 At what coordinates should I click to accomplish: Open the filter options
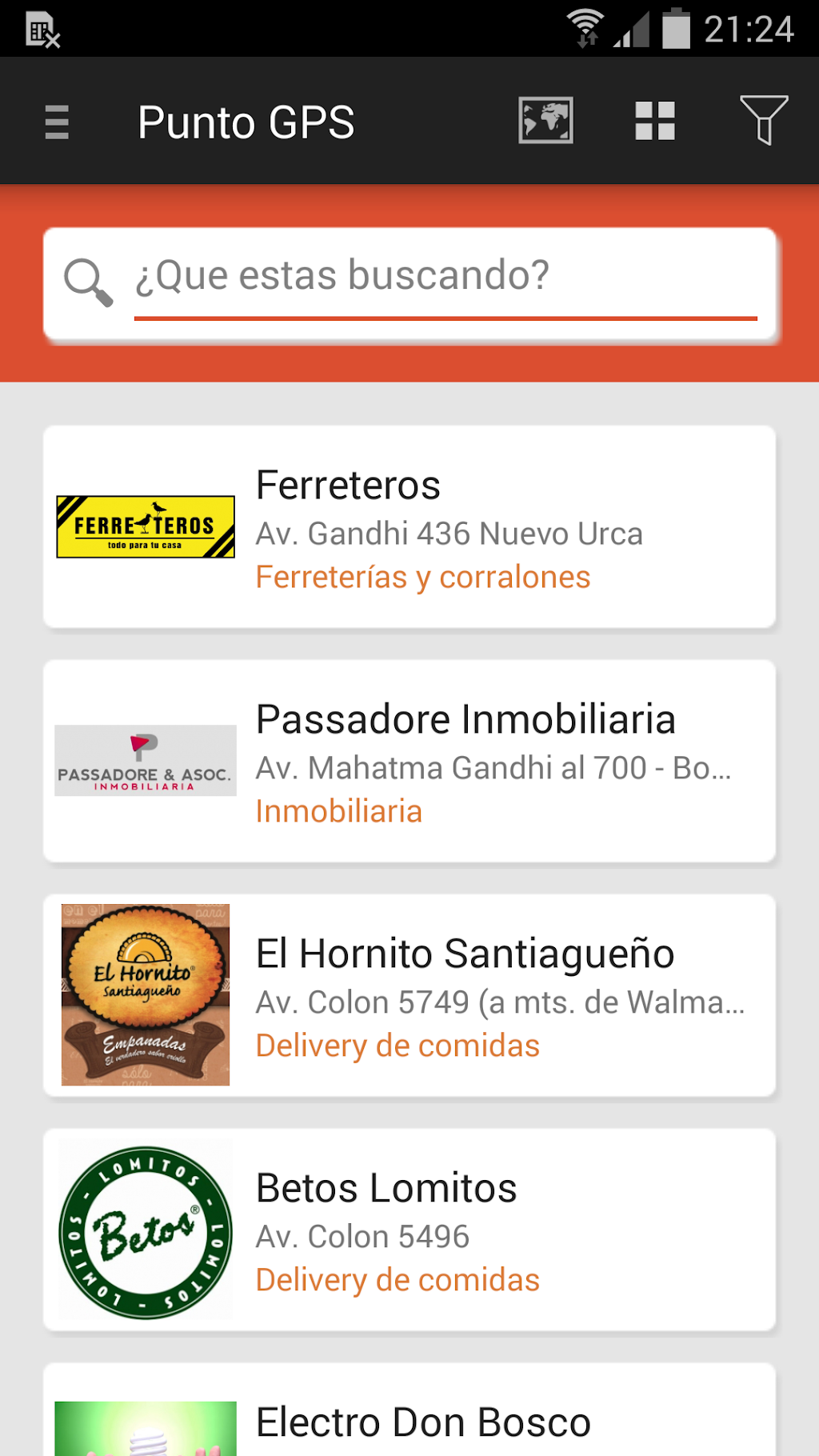pyautogui.click(x=763, y=121)
